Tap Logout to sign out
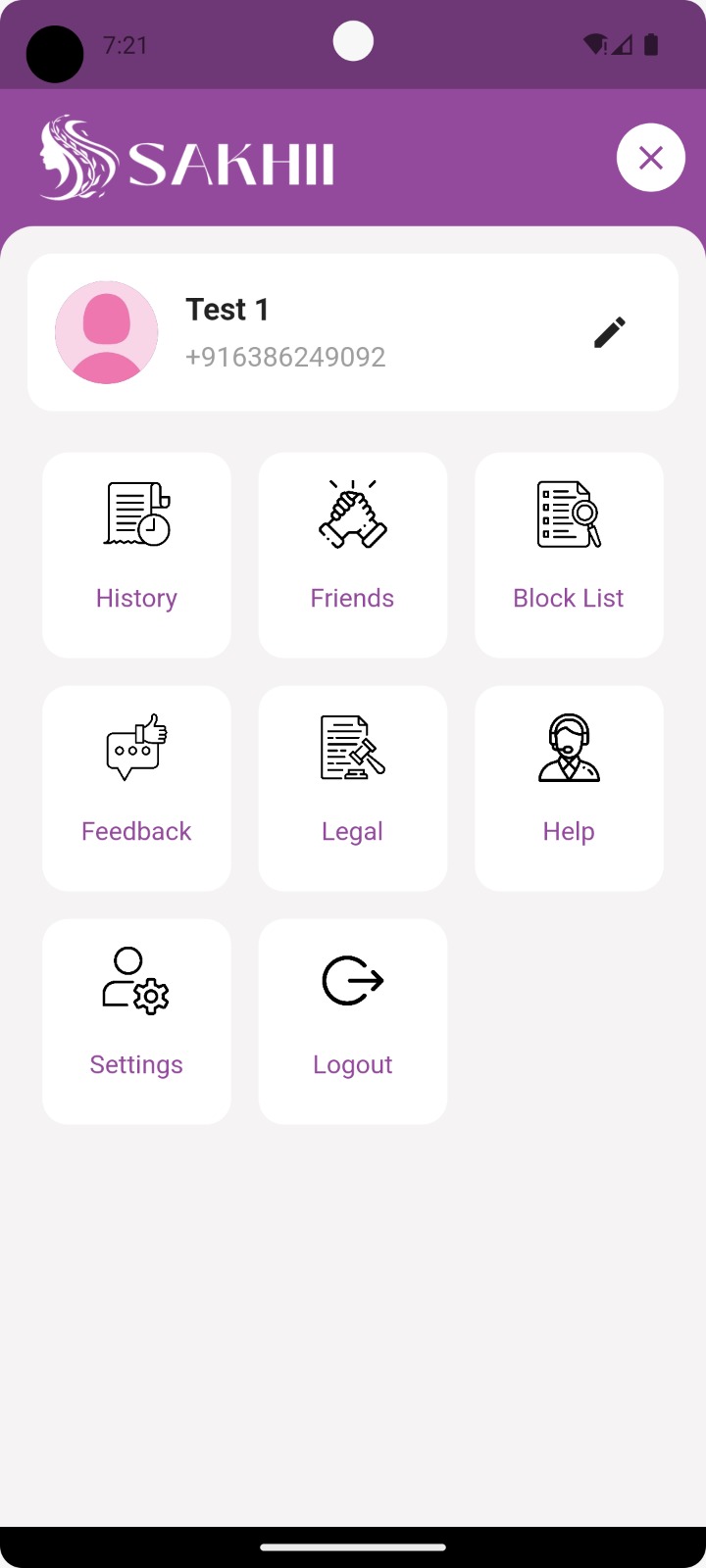This screenshot has height=1568, width=706. tap(352, 1021)
